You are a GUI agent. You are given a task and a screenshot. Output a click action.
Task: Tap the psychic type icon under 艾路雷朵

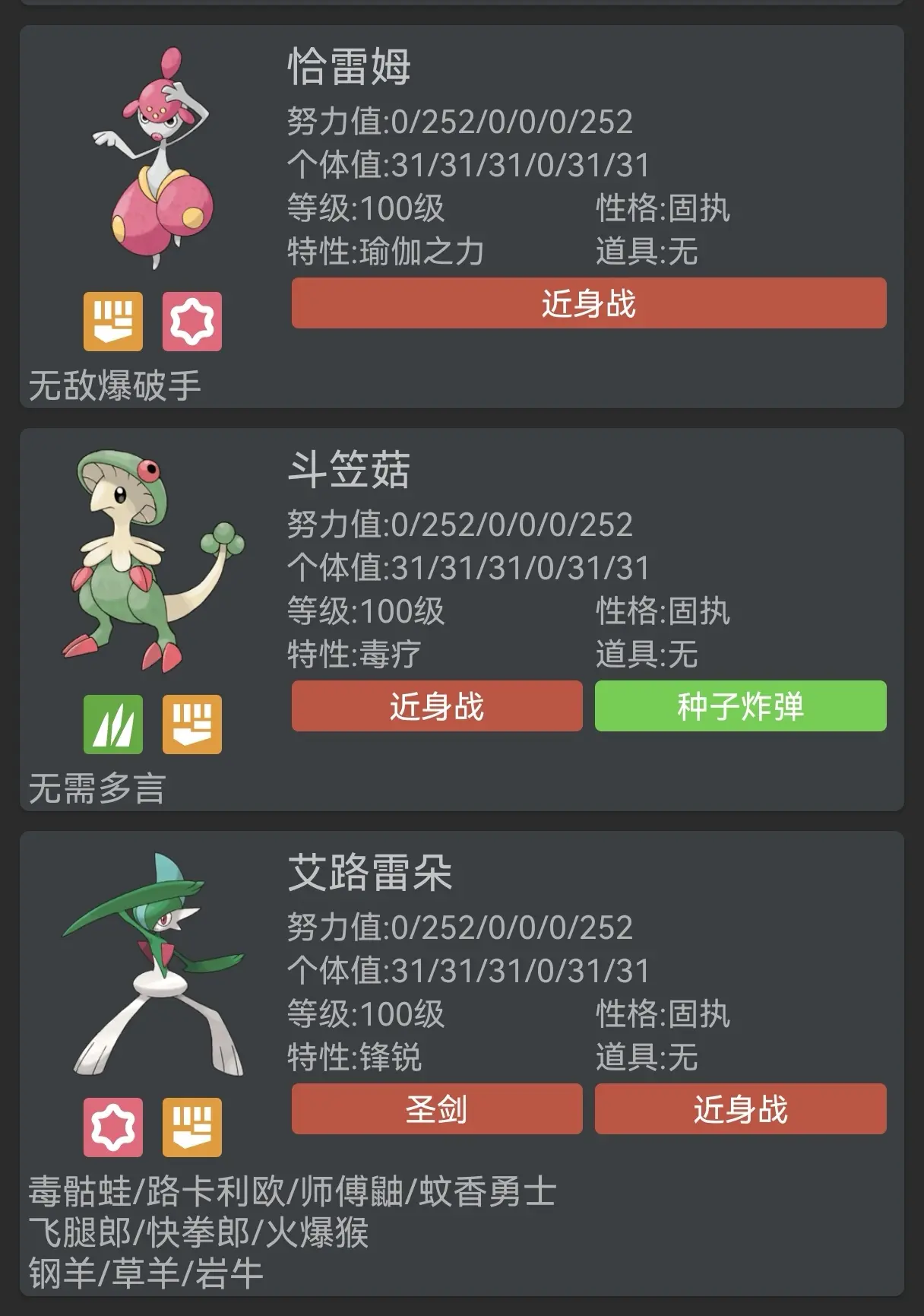113,1127
